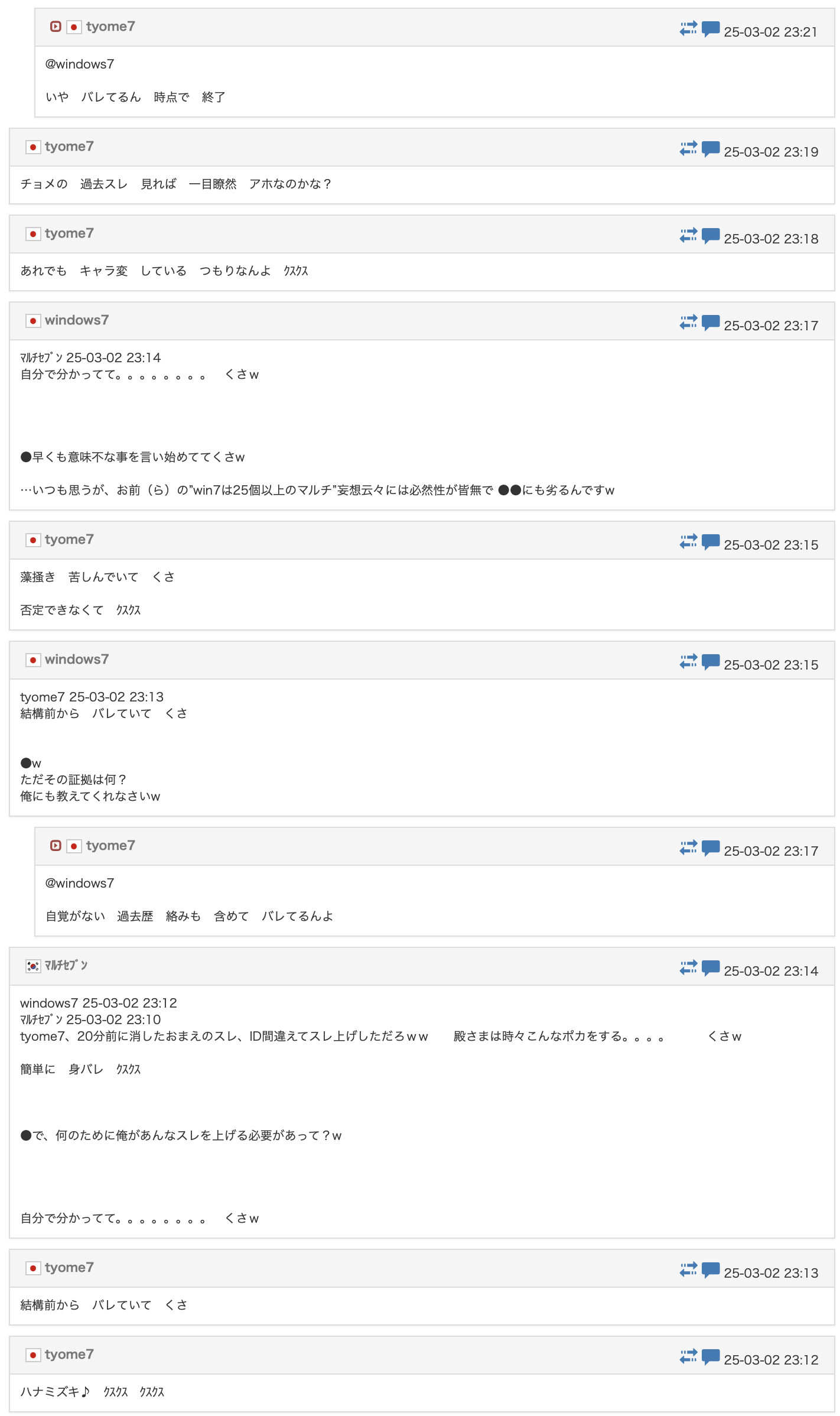Open tyome7 profile from 23:19 comment
The width and height of the screenshot is (840, 1416).
click(x=69, y=147)
